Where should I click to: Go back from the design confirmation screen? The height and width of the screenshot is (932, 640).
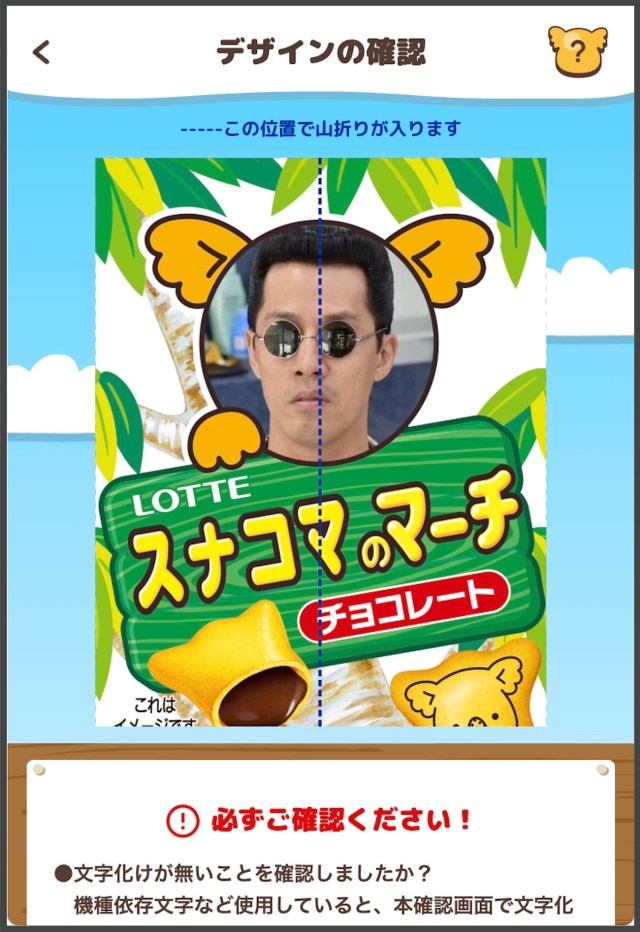point(41,52)
